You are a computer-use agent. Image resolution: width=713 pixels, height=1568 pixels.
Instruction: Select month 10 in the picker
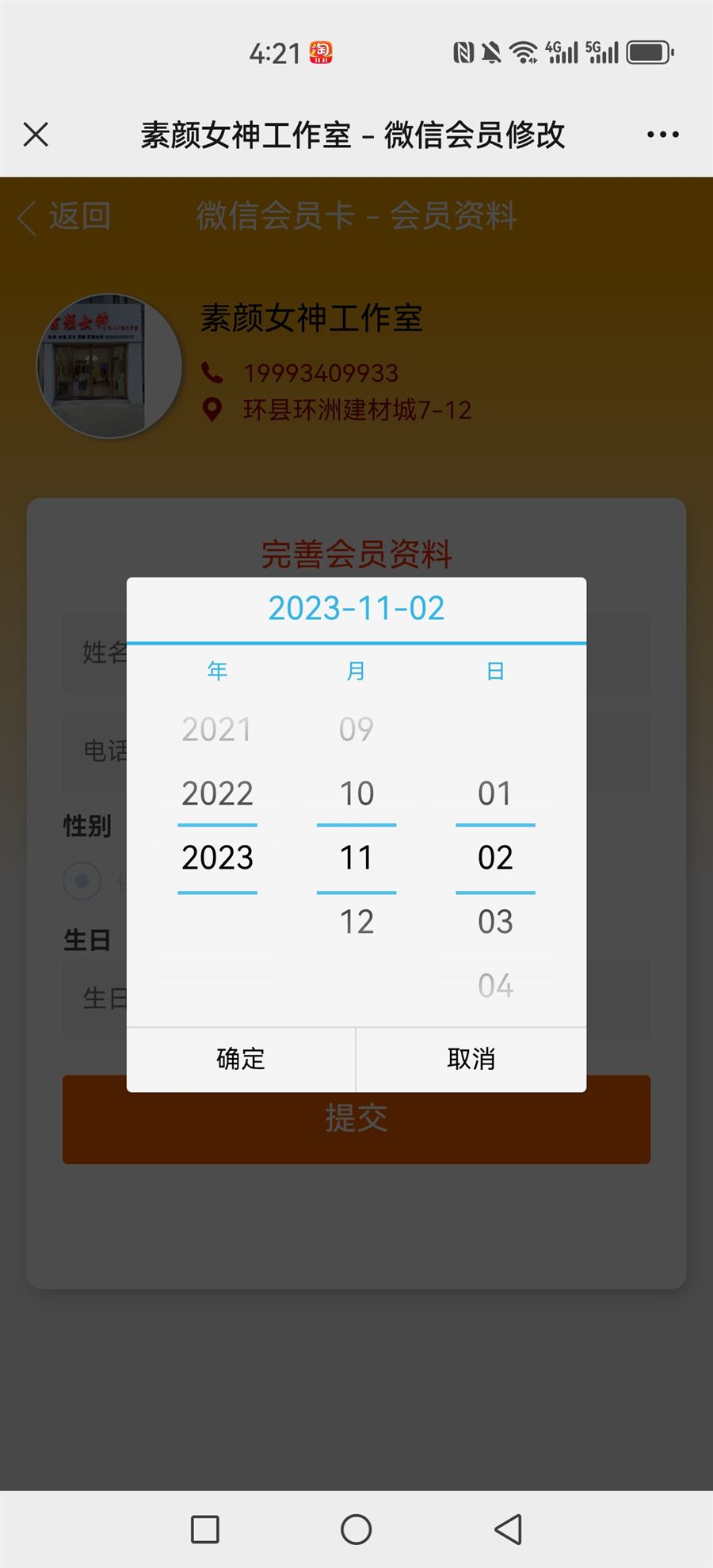356,793
